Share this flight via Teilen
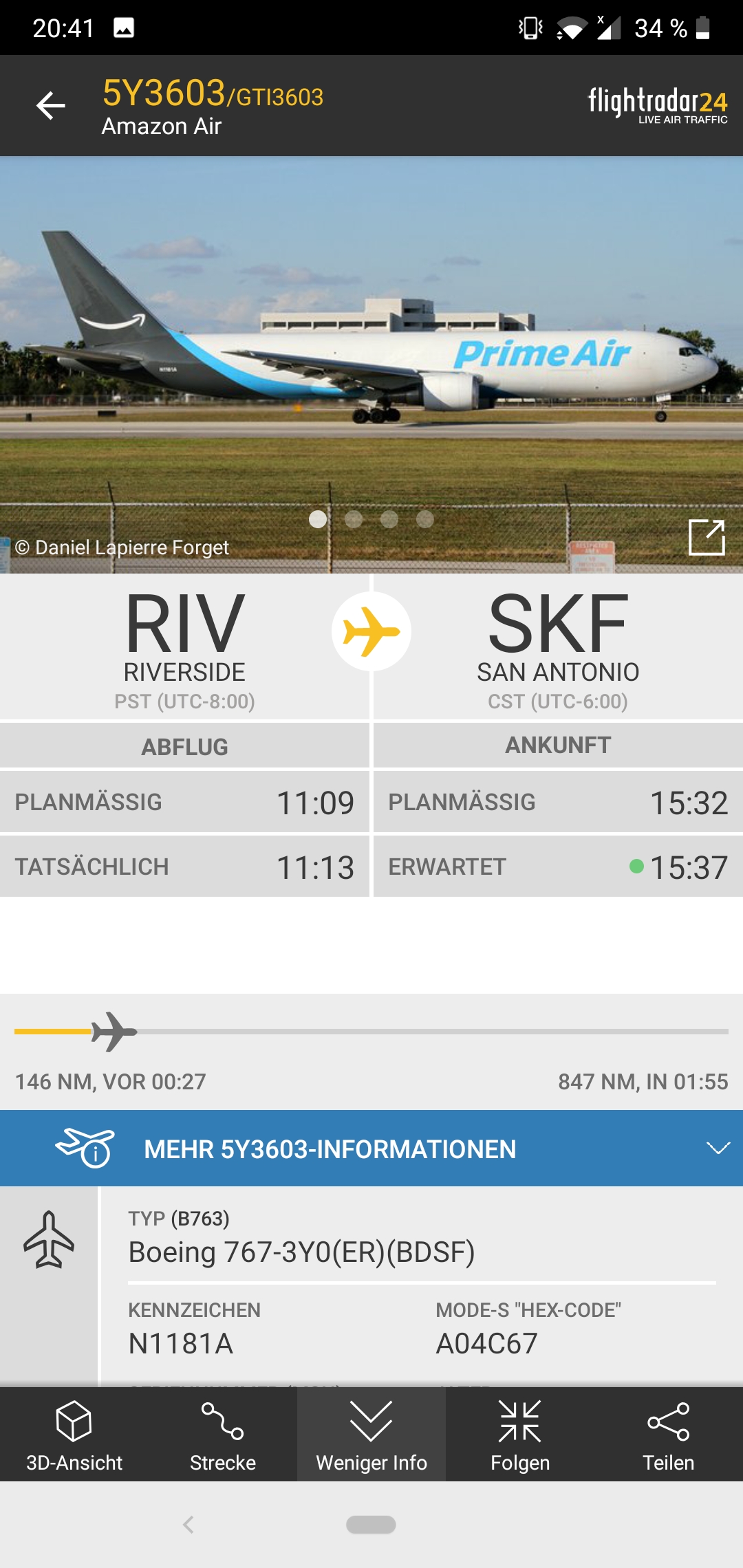 669,1435
